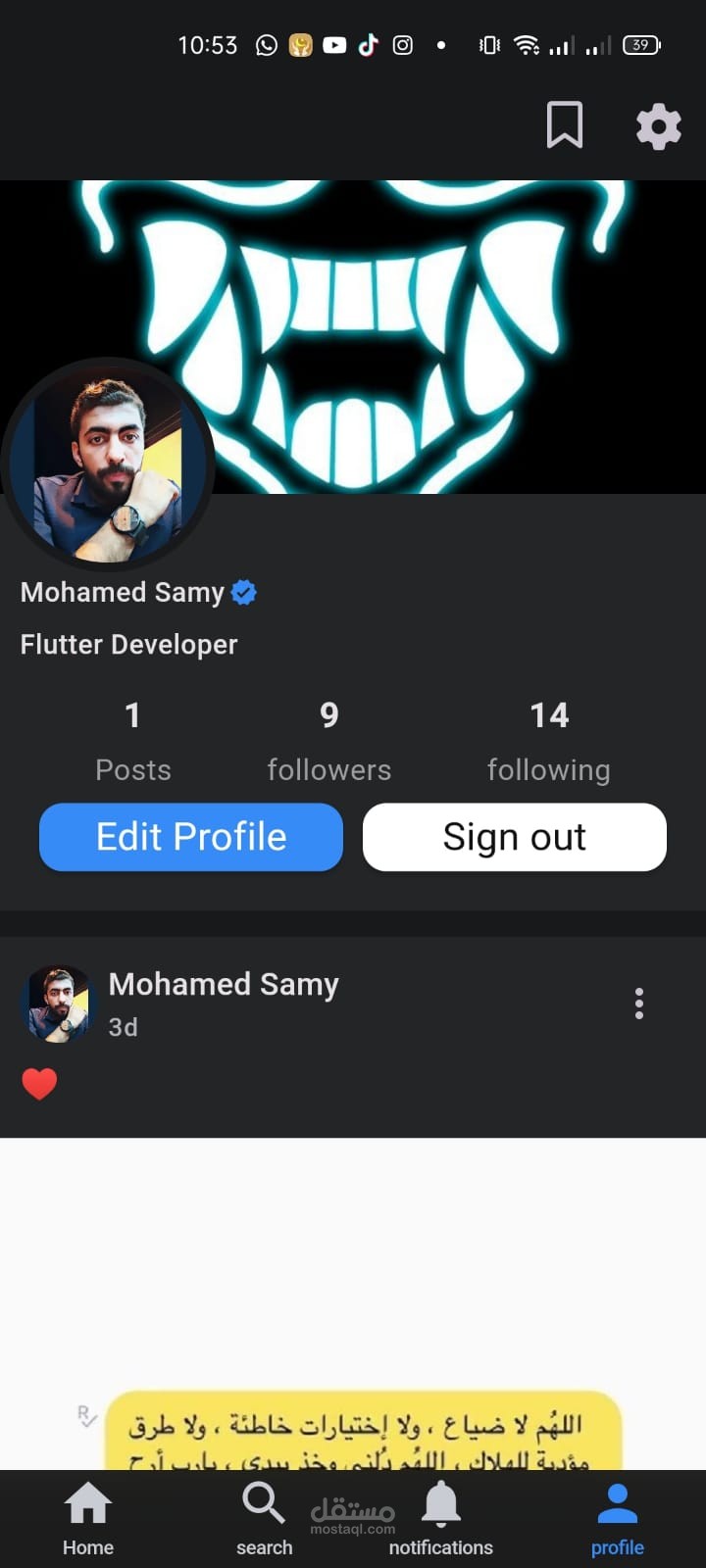The width and height of the screenshot is (706, 1568).
Task: Select the profile tab
Action: [x=617, y=1517]
